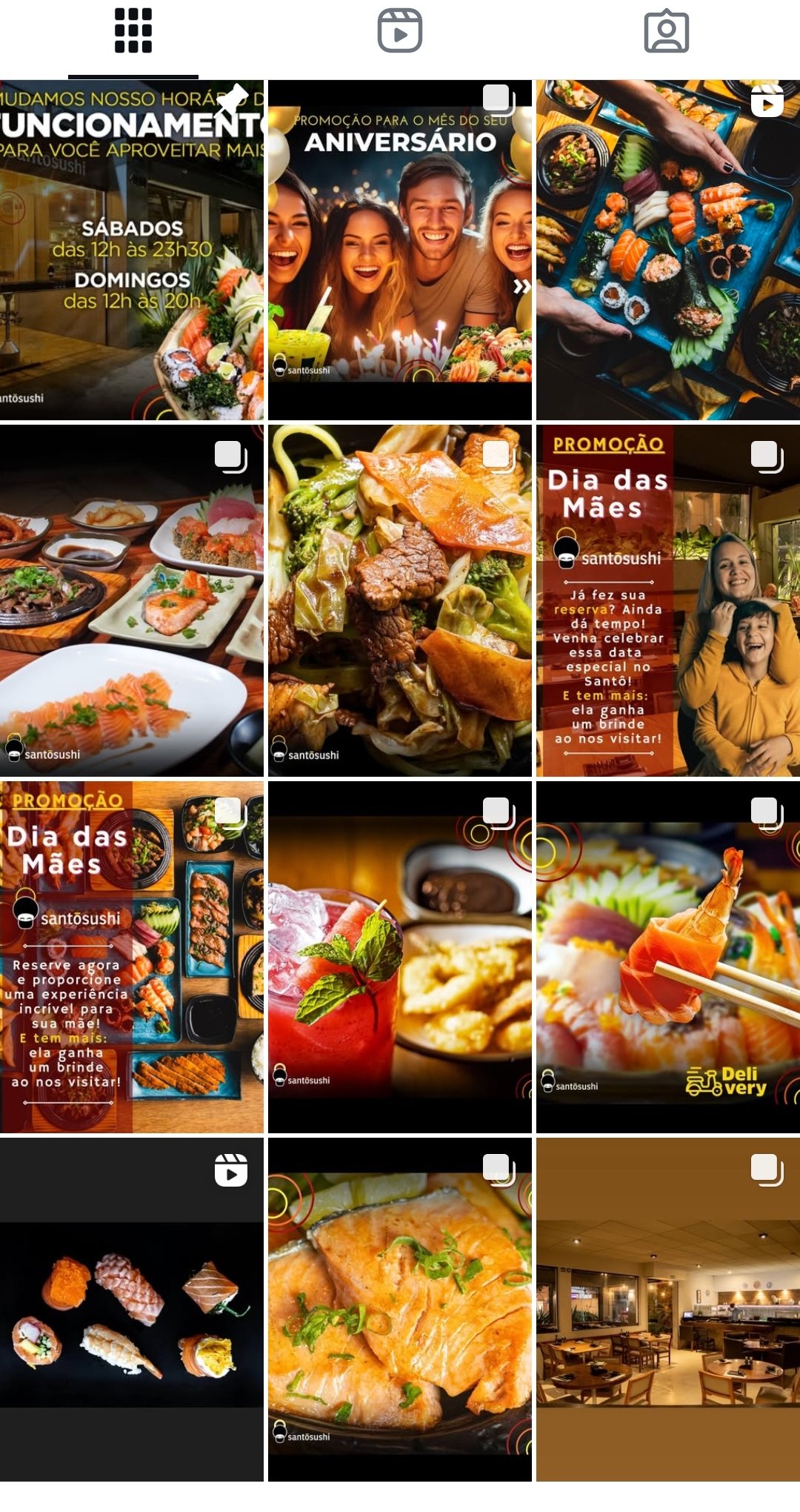800x1512 pixels.
Task: Open the nigiri reel on black background
Action: [132, 1310]
